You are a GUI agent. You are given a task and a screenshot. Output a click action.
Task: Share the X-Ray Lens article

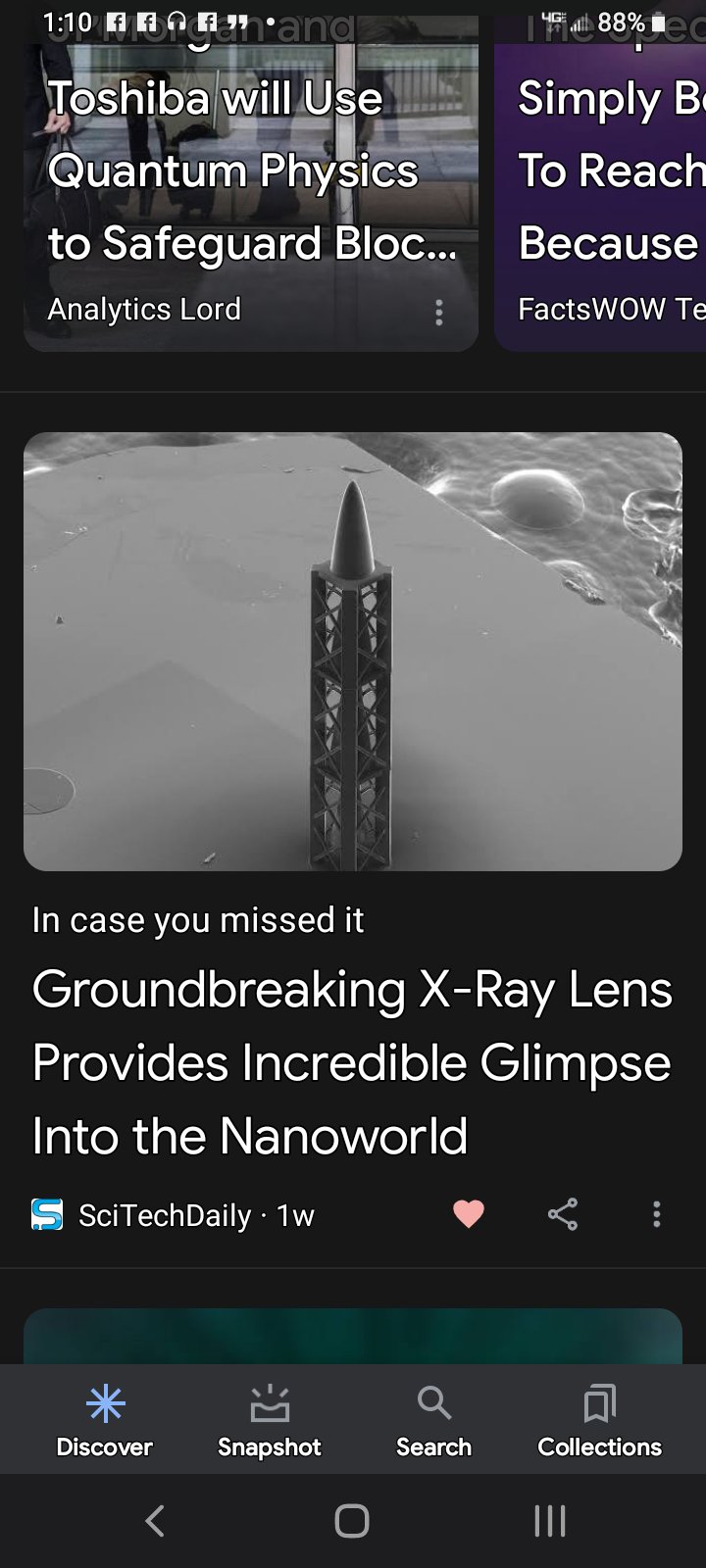click(563, 1214)
